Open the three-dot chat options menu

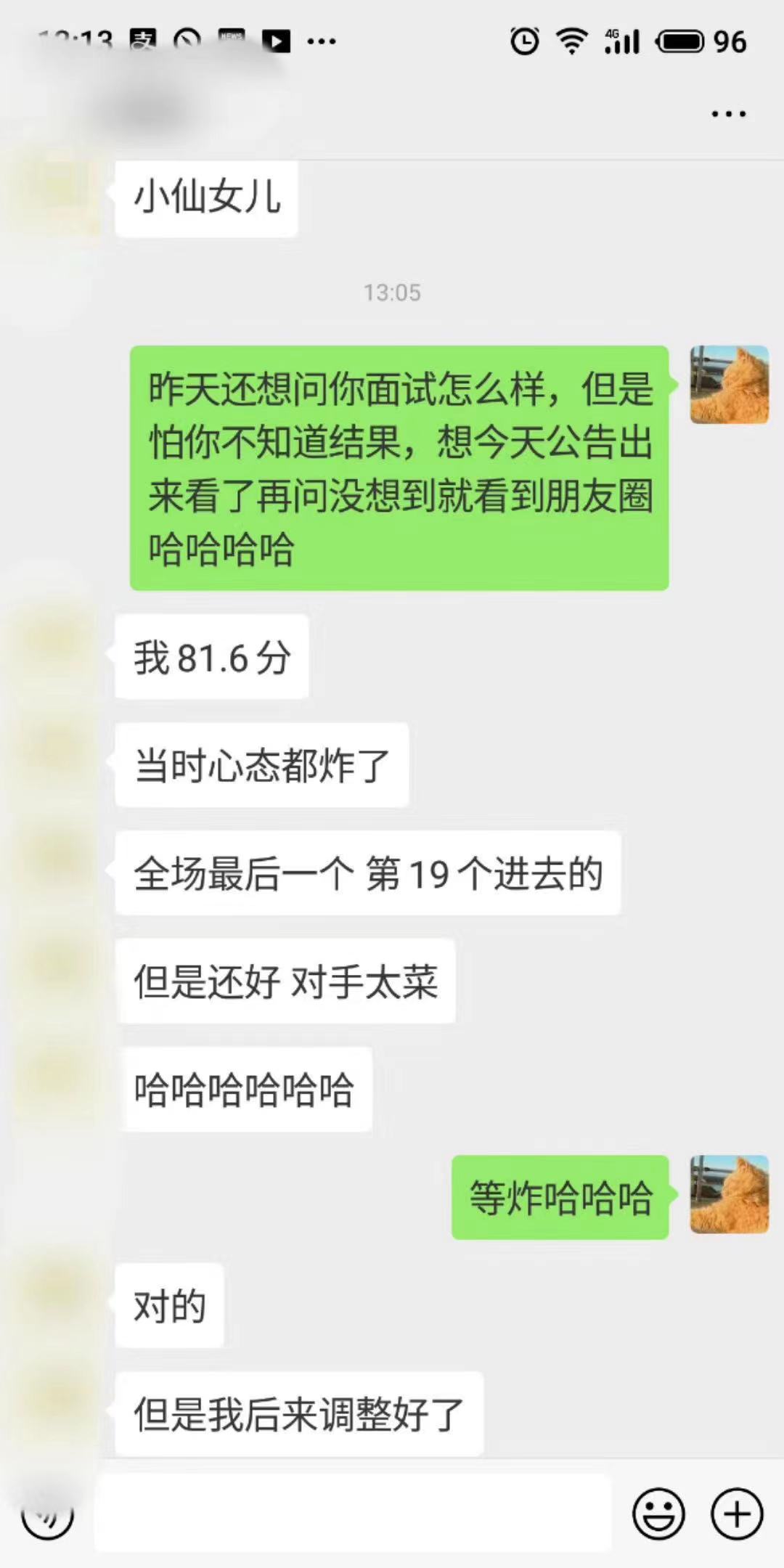[728, 114]
